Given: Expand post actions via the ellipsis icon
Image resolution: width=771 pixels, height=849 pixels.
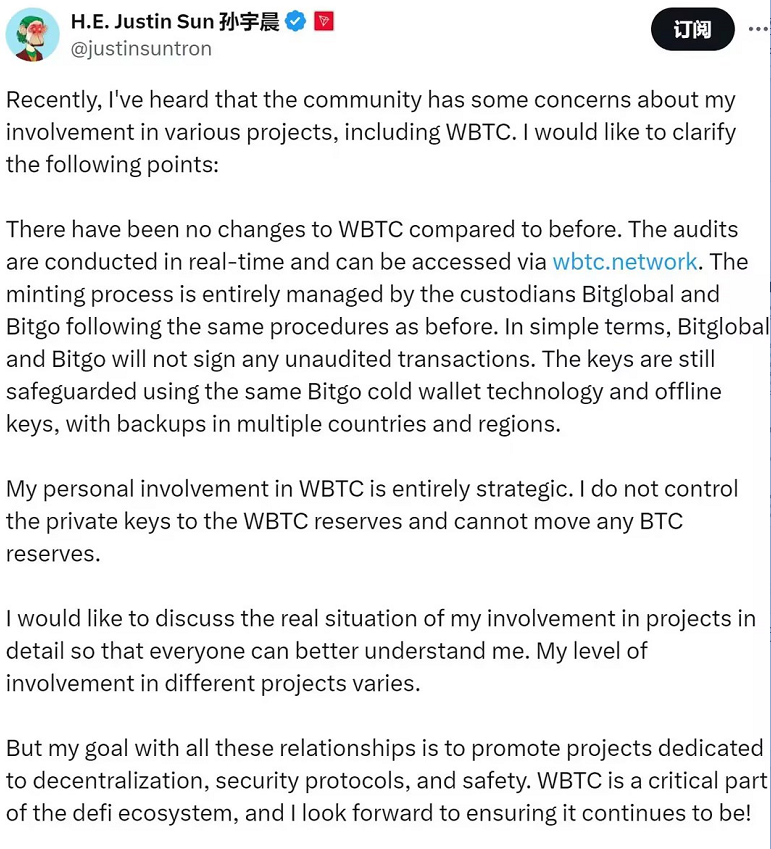Looking at the screenshot, I should click(x=760, y=29).
